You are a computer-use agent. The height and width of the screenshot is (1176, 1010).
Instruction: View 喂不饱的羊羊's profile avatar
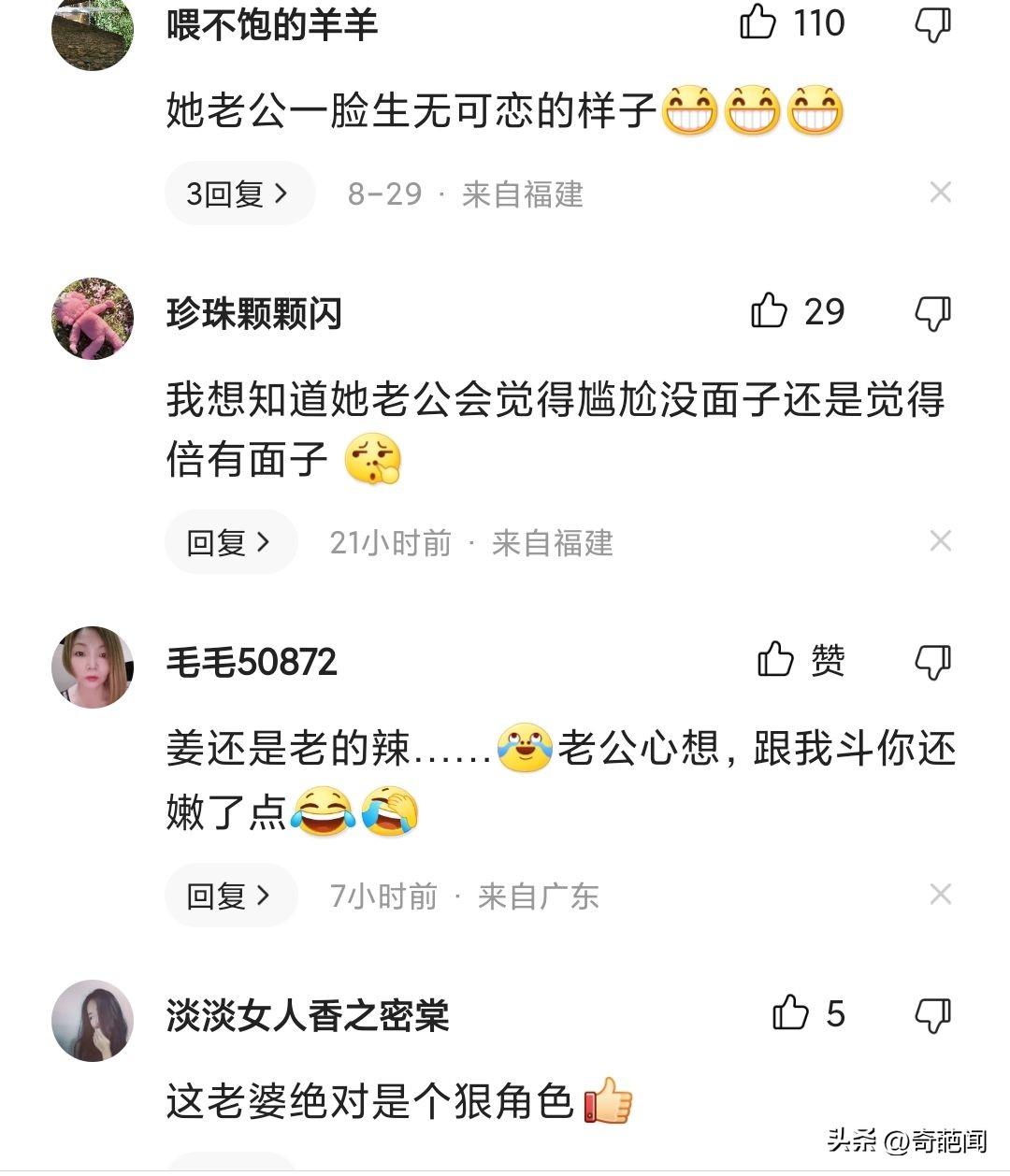93,33
